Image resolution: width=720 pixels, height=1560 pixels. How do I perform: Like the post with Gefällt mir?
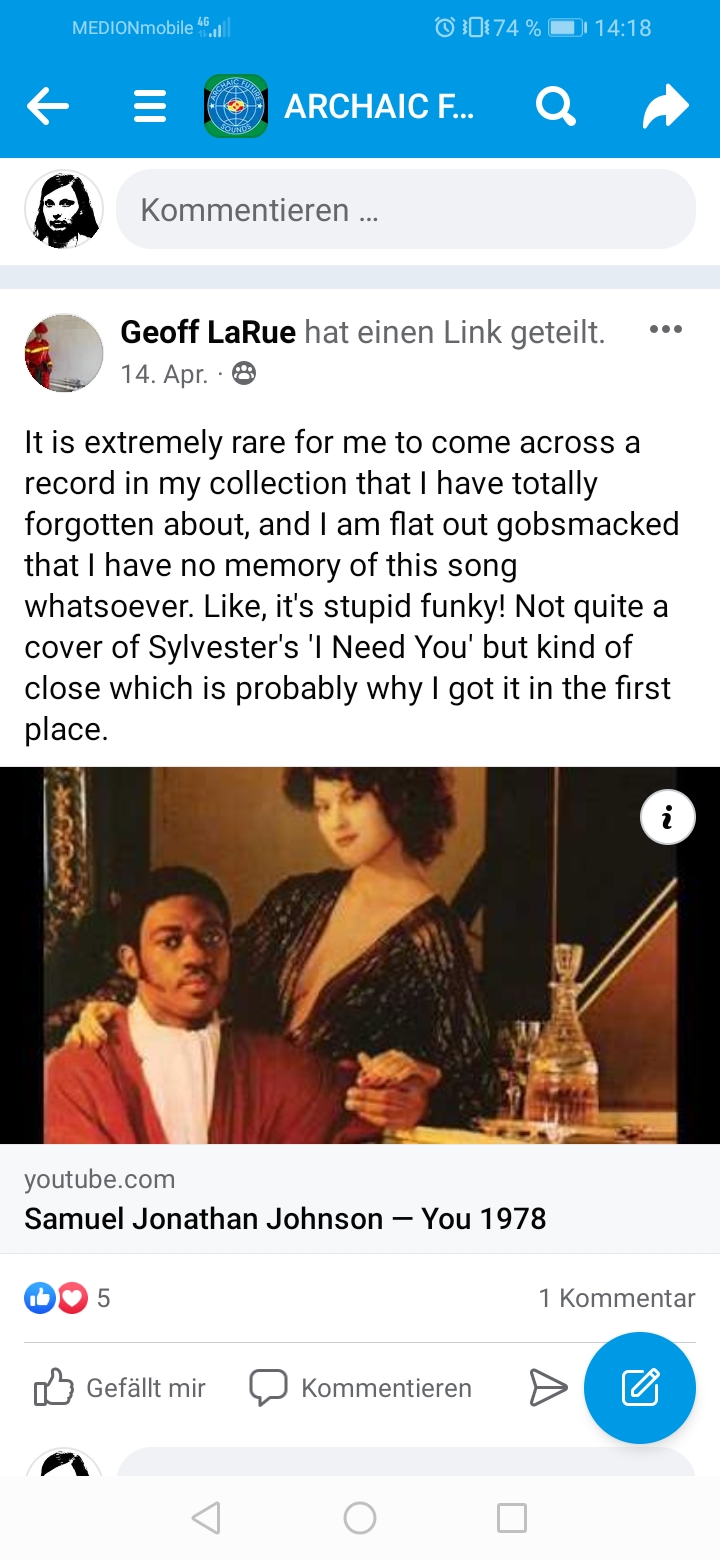click(120, 1388)
